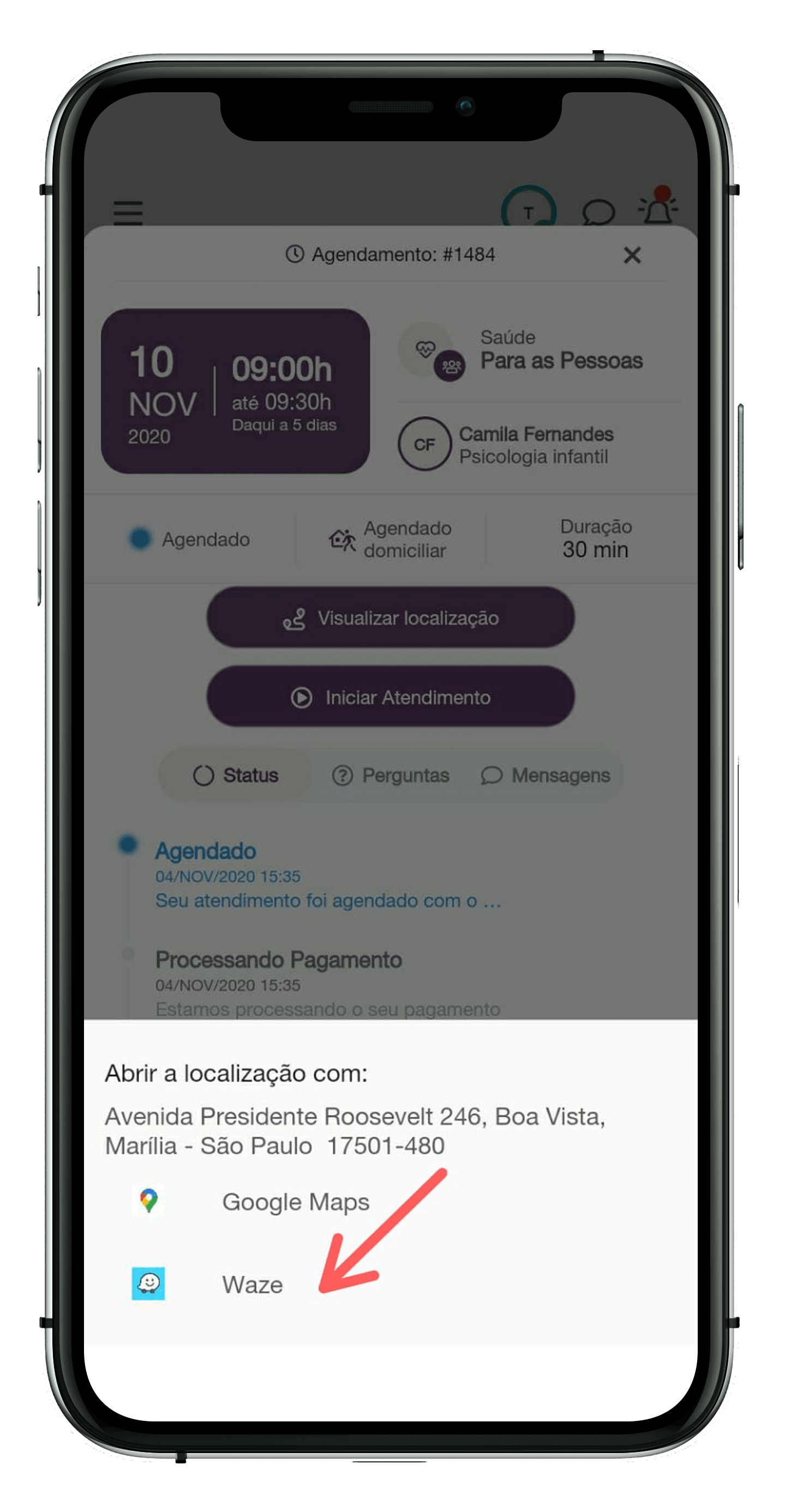Start the session with Iniciar Atendimento
The image size is (797, 1512).
[390, 697]
